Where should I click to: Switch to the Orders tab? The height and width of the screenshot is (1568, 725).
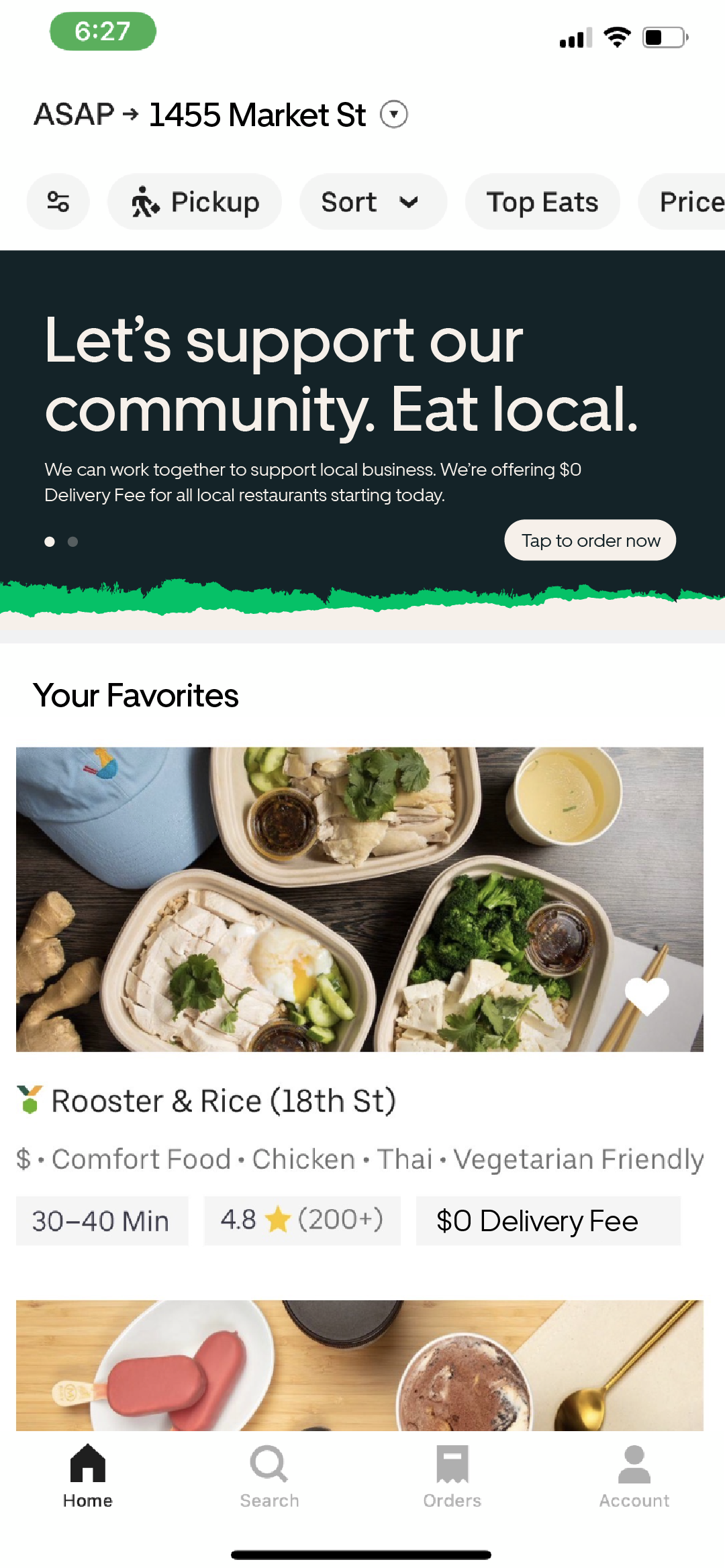(x=452, y=1476)
